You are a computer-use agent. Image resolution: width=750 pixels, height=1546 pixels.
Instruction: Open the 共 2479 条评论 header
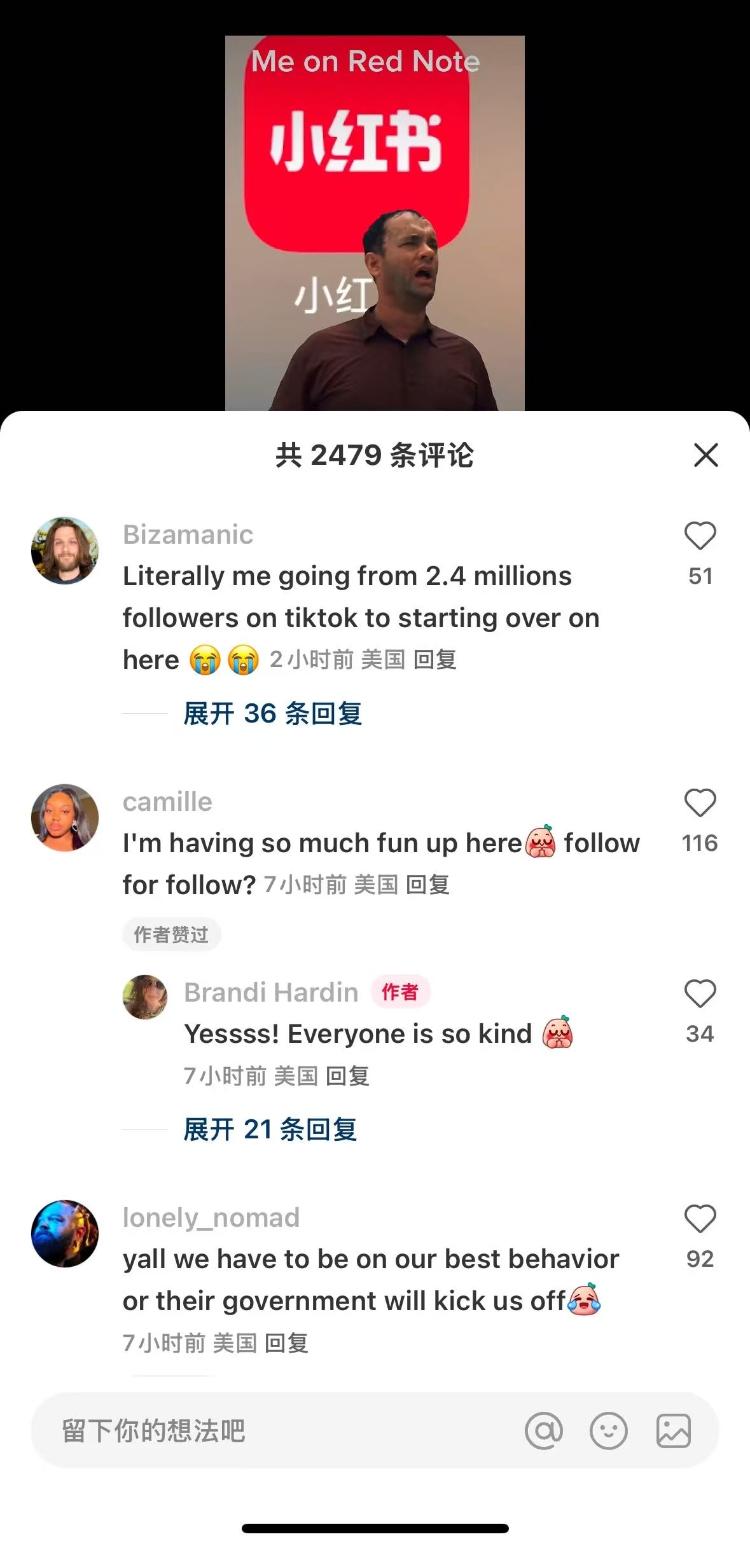click(x=375, y=455)
